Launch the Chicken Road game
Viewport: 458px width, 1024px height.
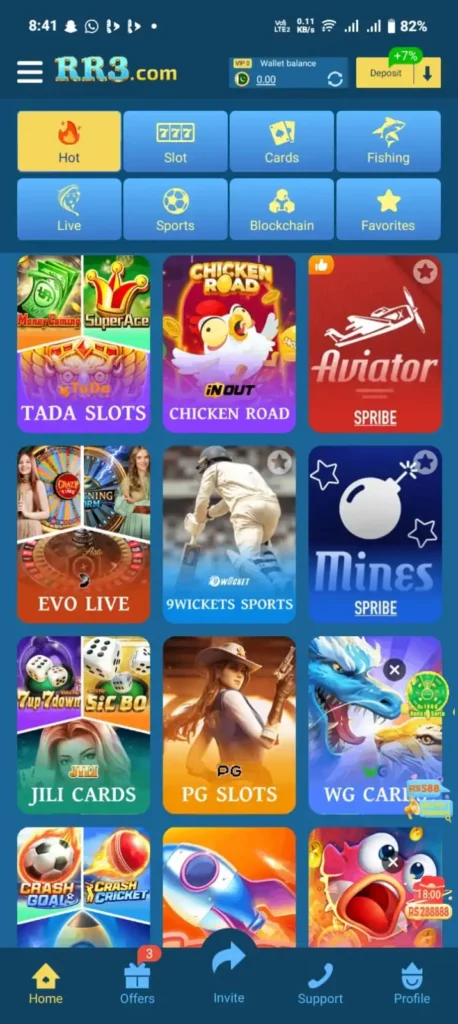(229, 344)
